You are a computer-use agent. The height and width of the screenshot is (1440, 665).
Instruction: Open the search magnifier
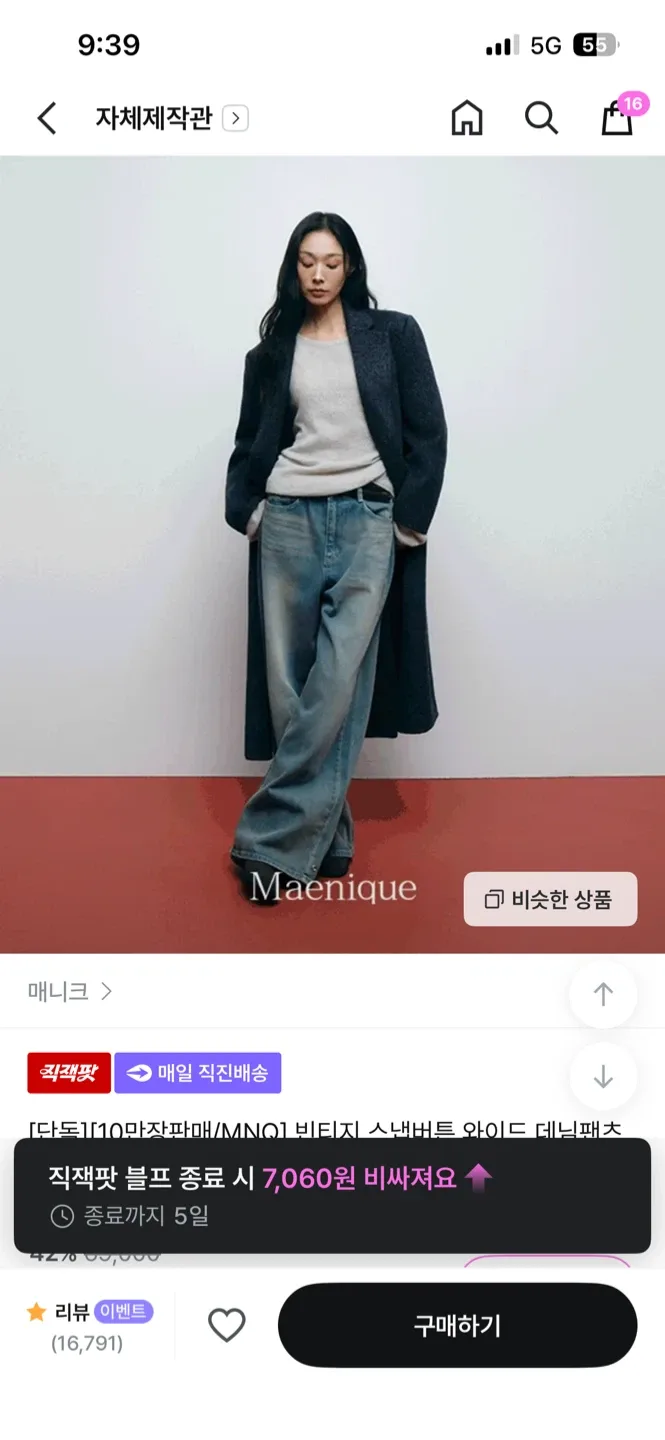(541, 118)
